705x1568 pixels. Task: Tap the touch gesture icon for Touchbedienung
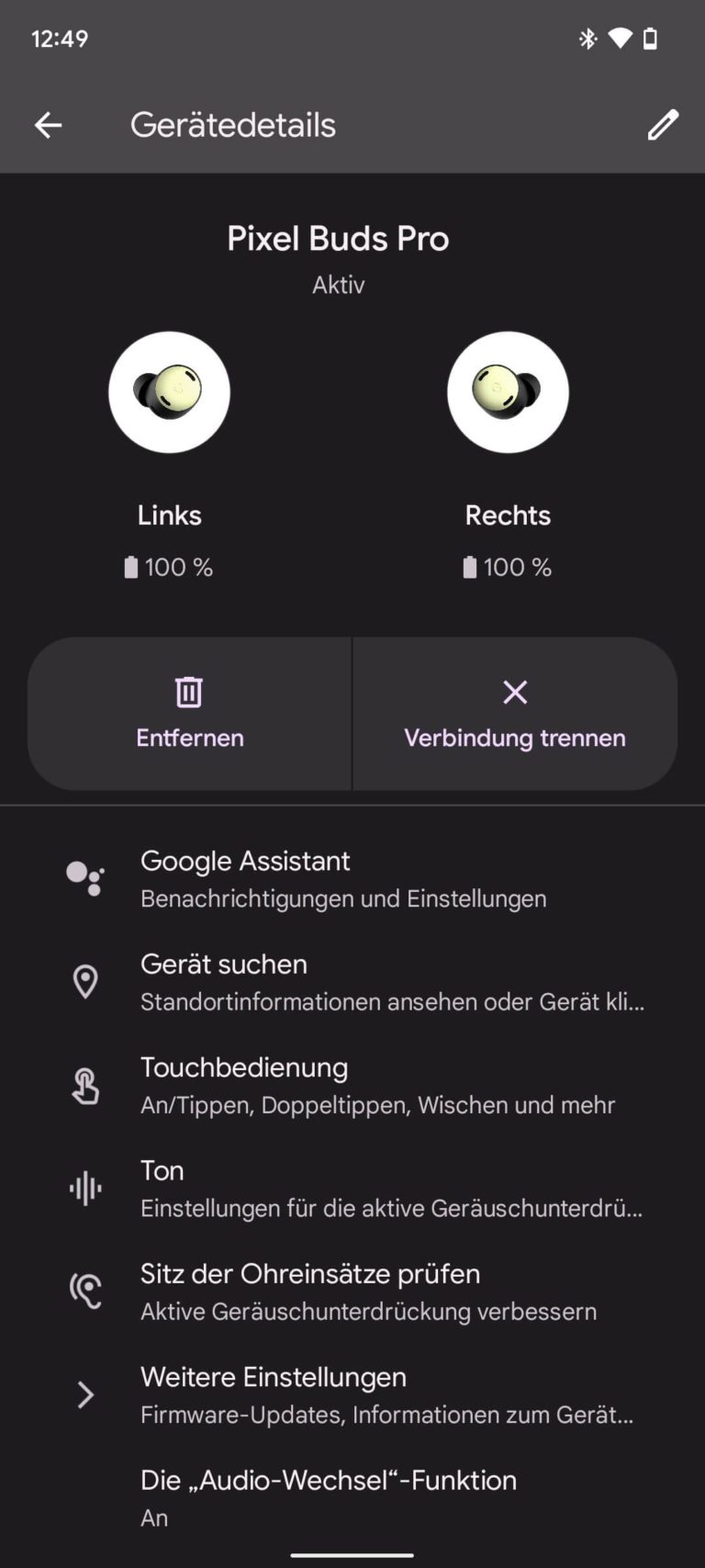pos(85,1085)
